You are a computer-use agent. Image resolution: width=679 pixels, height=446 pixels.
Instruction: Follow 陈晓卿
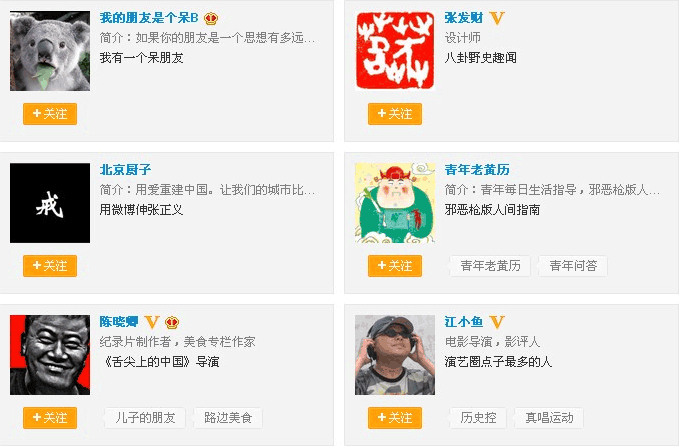50,418
